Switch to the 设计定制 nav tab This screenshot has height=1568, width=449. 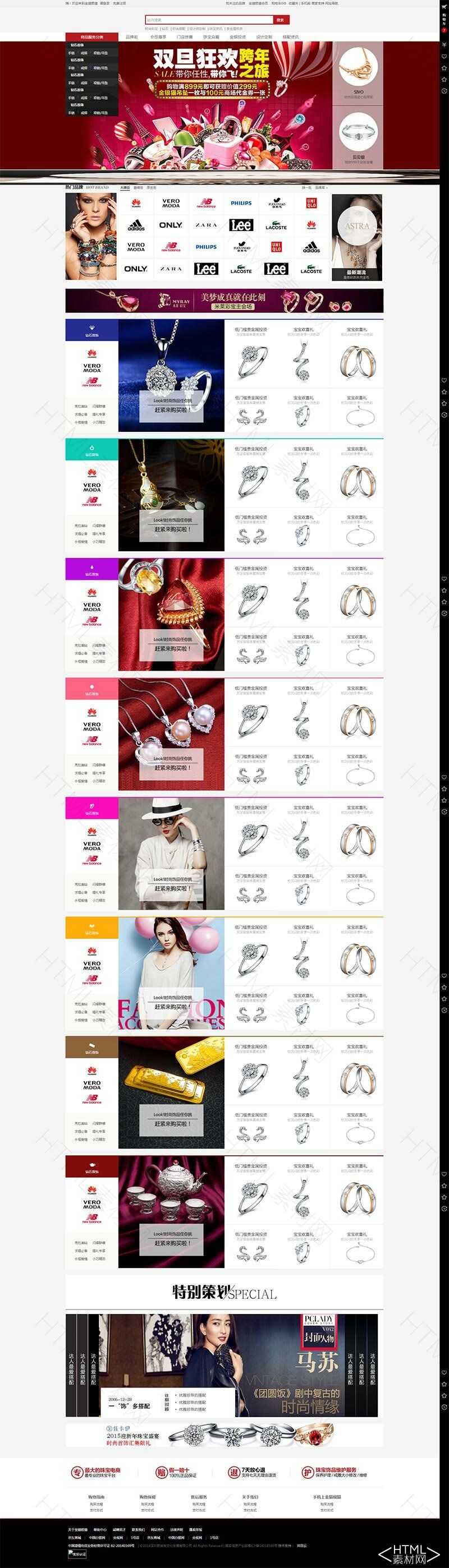[264, 37]
